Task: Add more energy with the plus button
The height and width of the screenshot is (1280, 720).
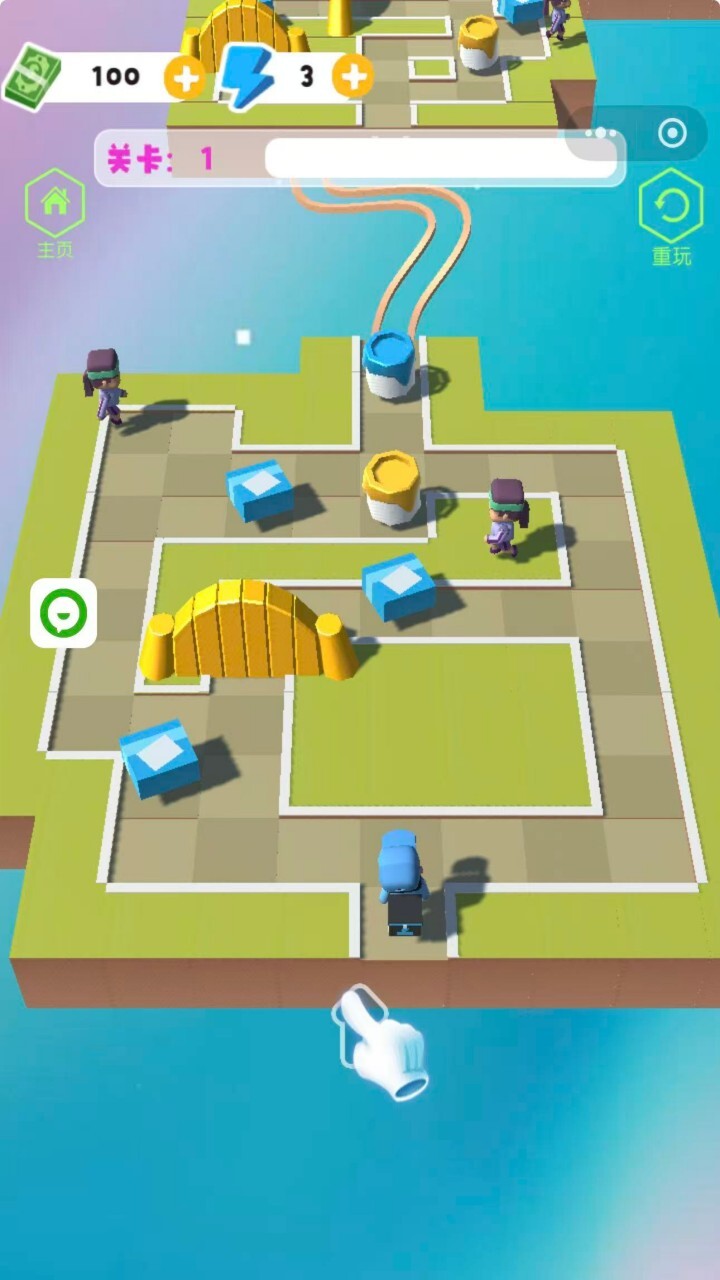Action: click(352, 76)
